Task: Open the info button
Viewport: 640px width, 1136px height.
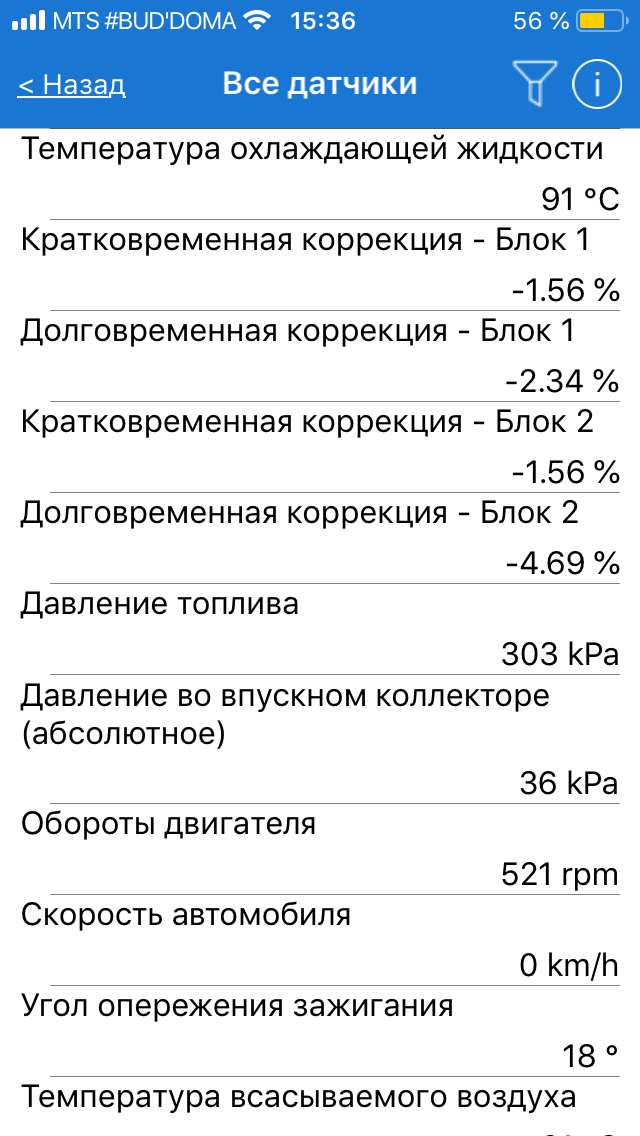Action: click(x=597, y=85)
